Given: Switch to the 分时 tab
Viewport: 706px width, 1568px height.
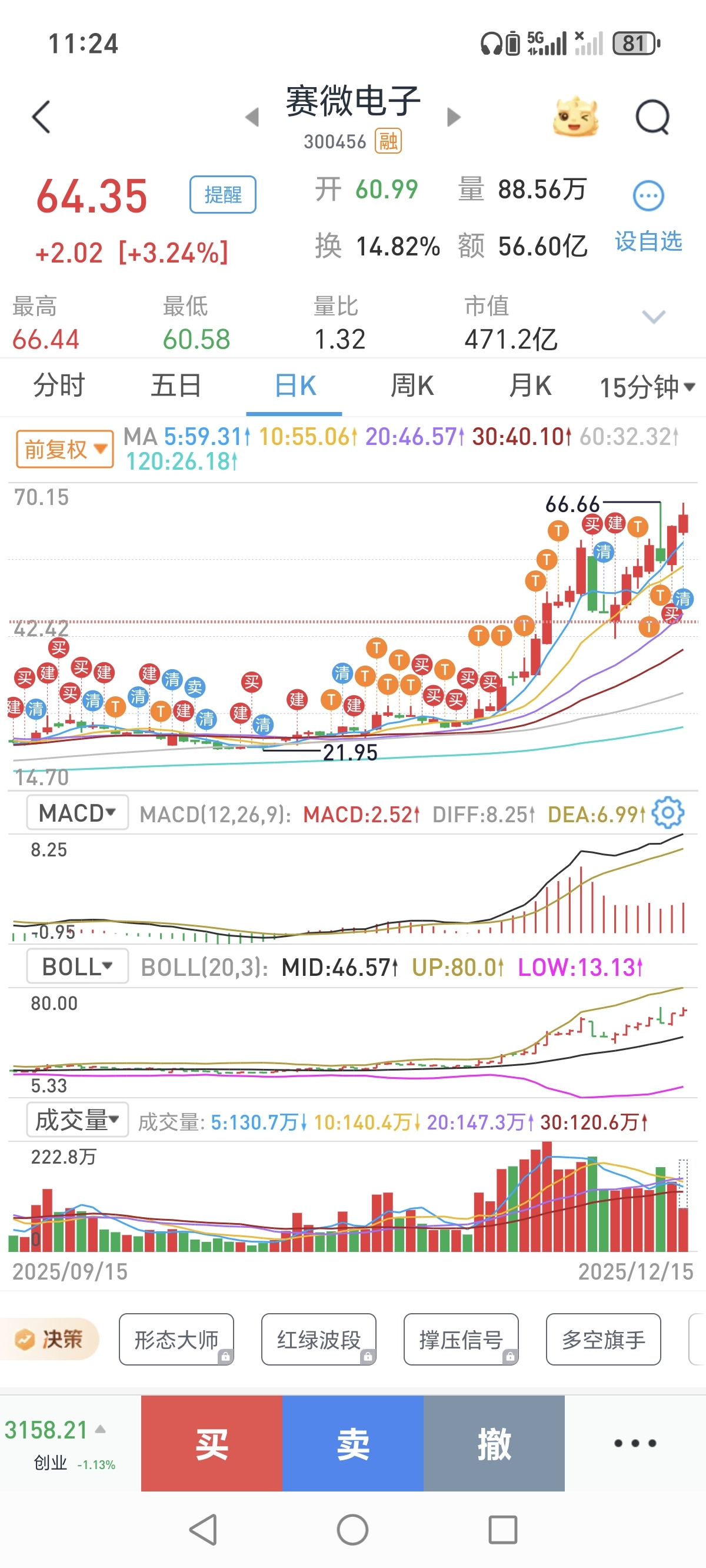Looking at the screenshot, I should [x=58, y=386].
